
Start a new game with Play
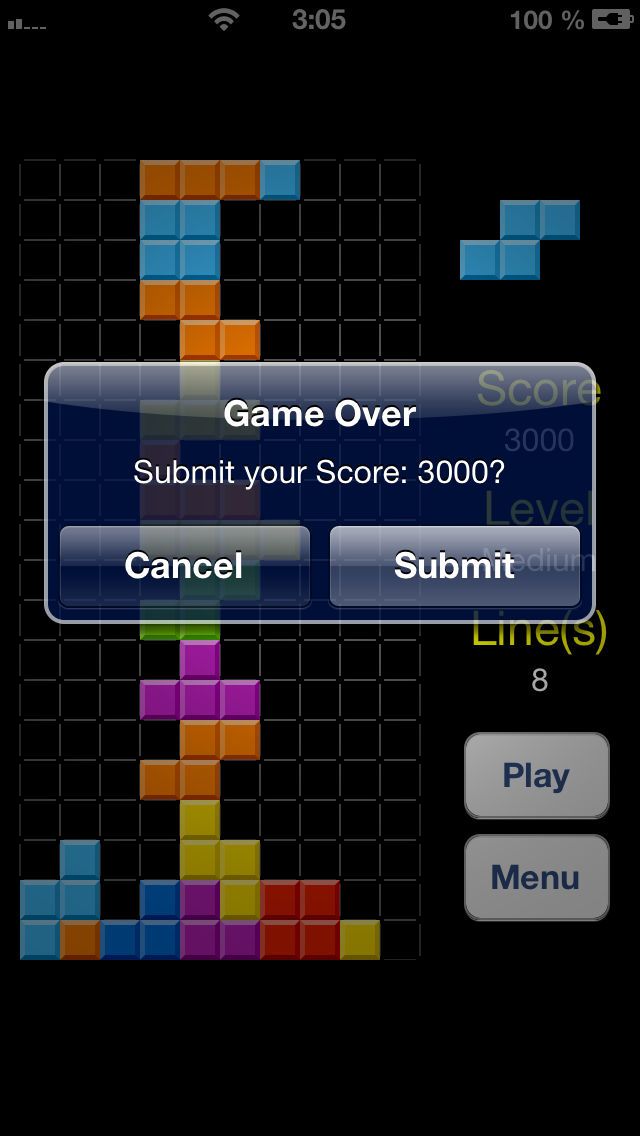[x=536, y=776]
